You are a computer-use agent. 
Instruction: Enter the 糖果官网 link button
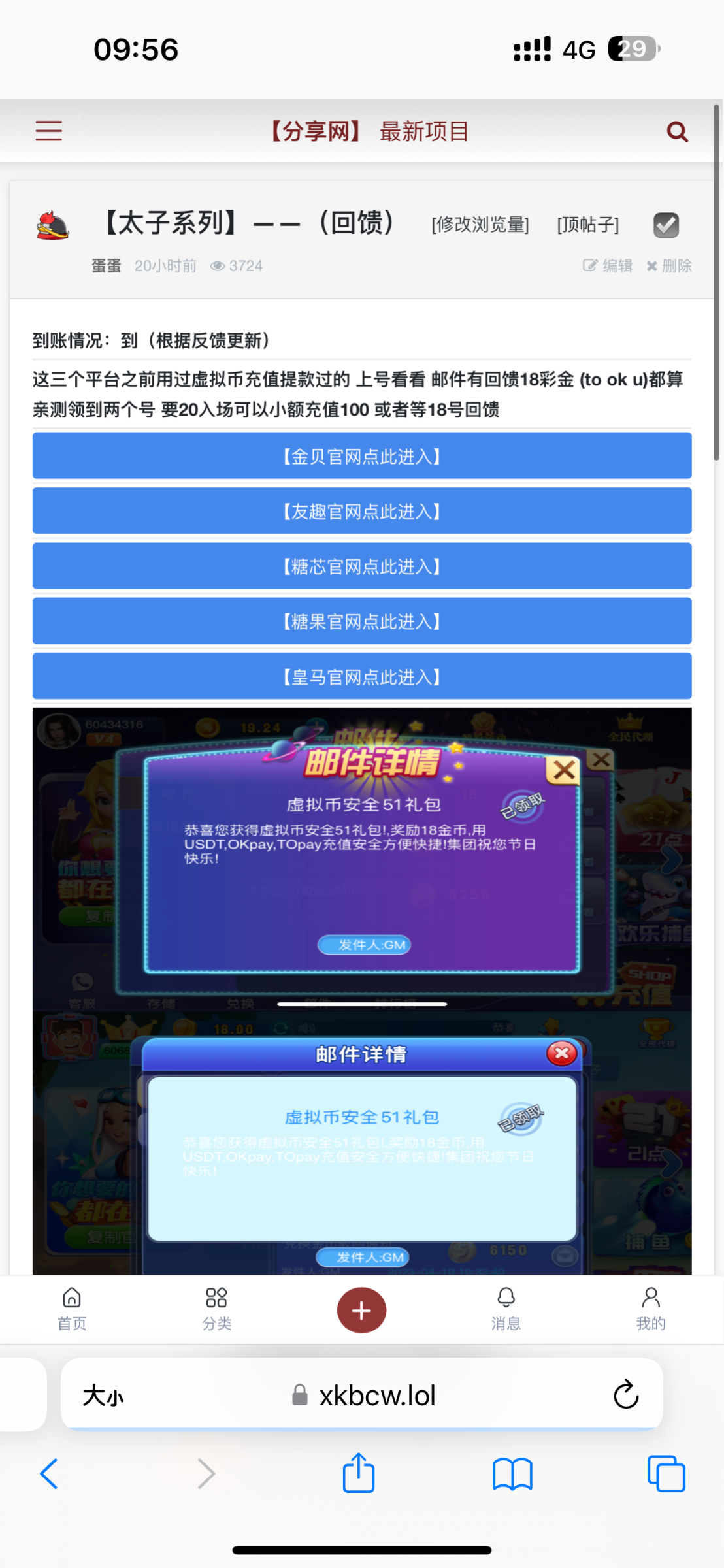pos(362,621)
